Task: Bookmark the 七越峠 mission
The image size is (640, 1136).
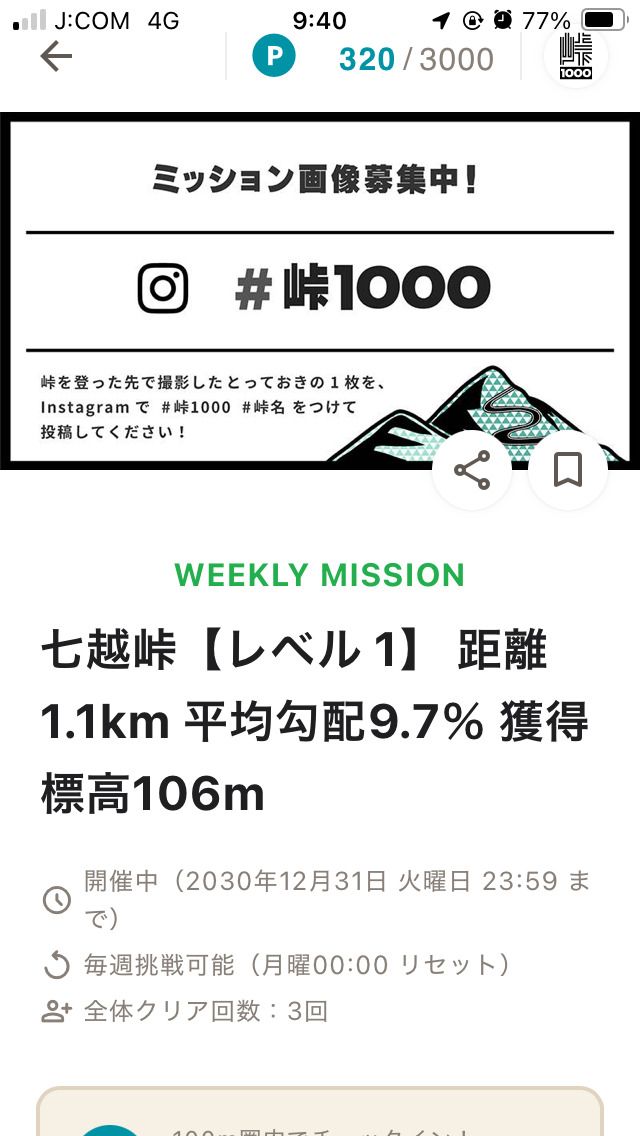Action: coord(568,470)
